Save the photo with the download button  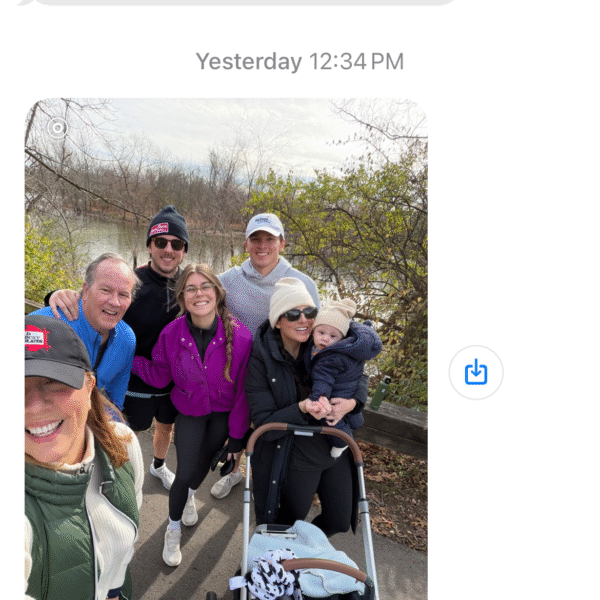[476, 372]
